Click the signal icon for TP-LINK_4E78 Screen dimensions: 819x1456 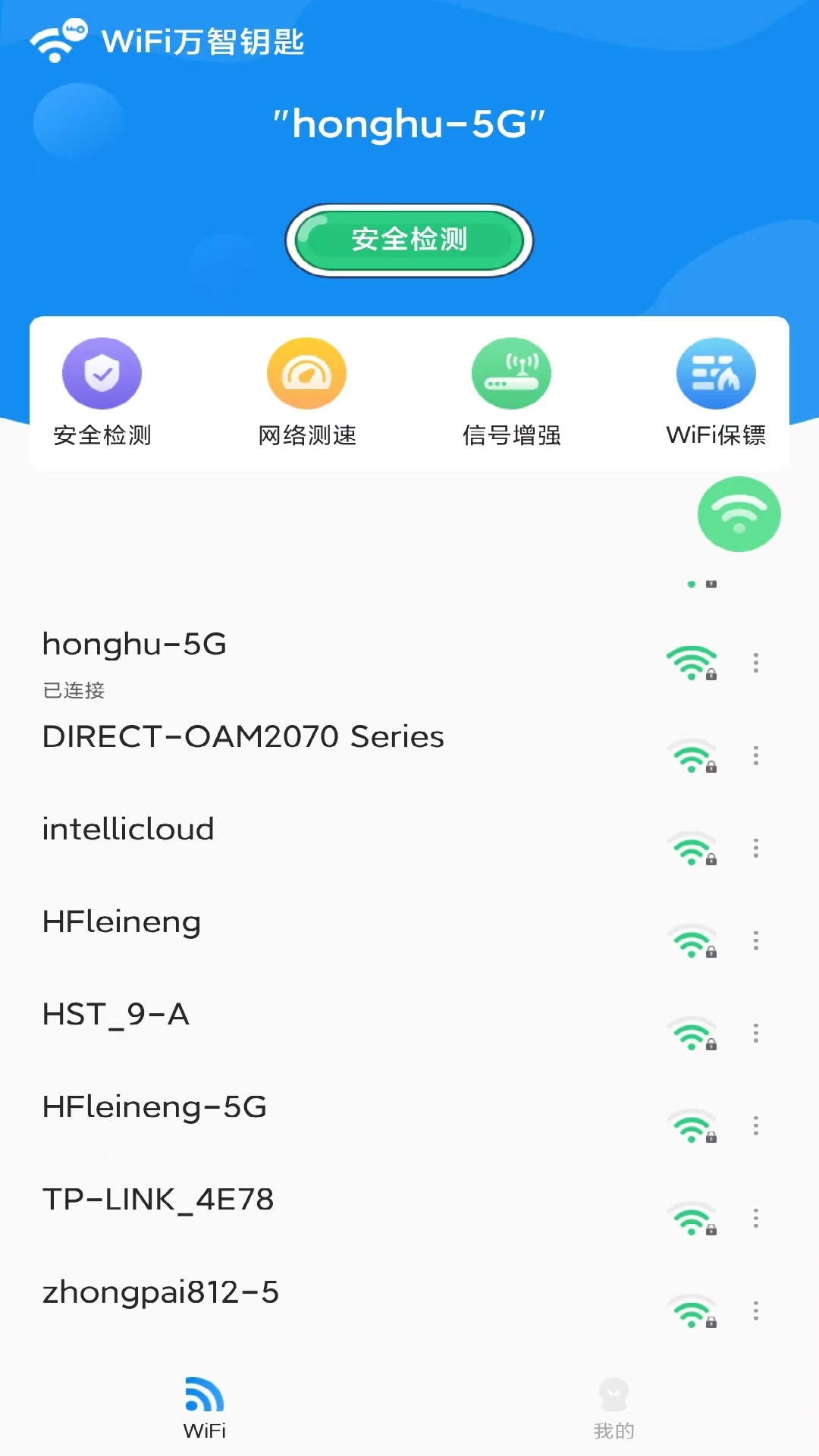[692, 1219]
